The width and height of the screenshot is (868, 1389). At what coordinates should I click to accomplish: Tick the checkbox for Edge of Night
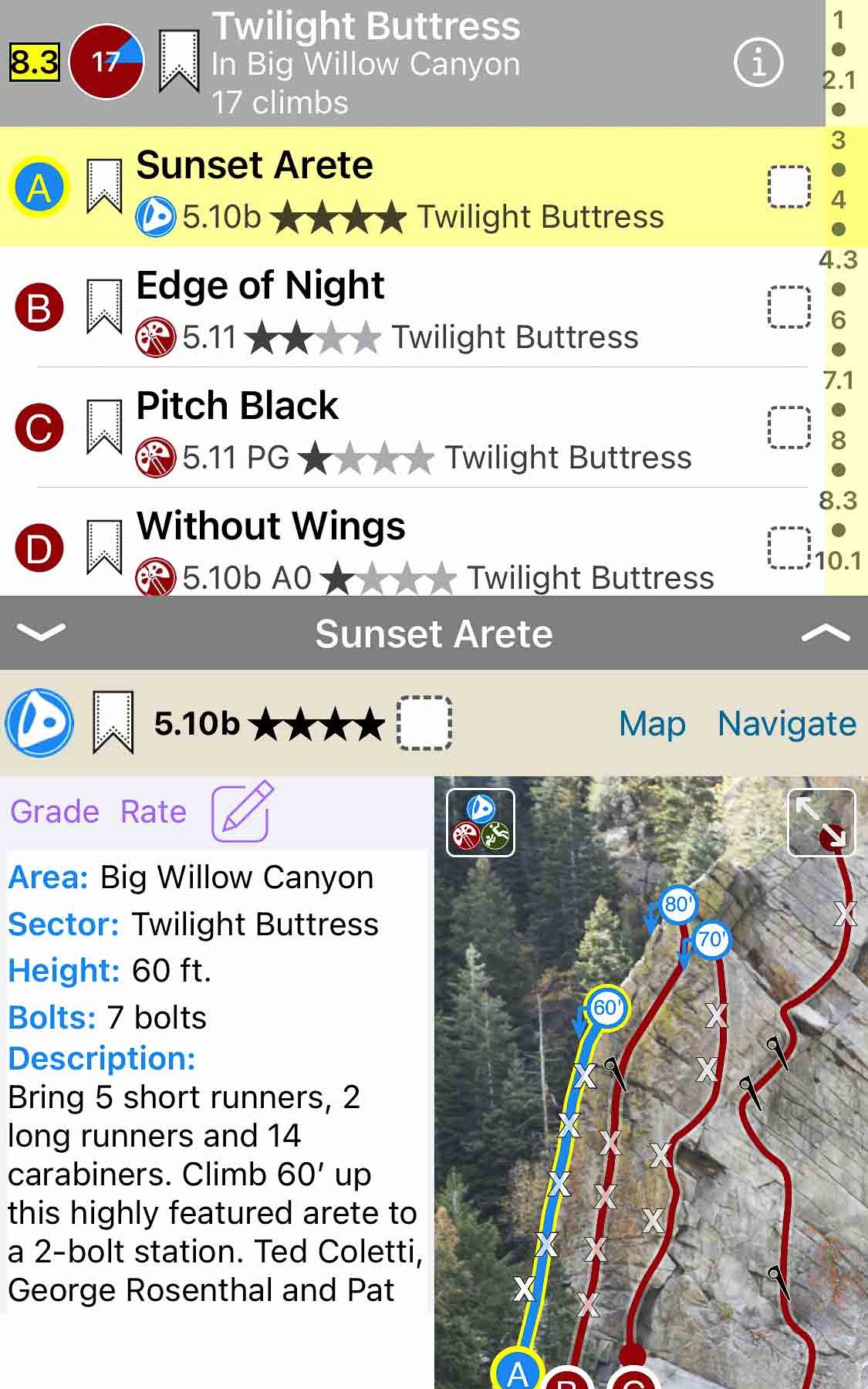pyautogui.click(x=789, y=307)
